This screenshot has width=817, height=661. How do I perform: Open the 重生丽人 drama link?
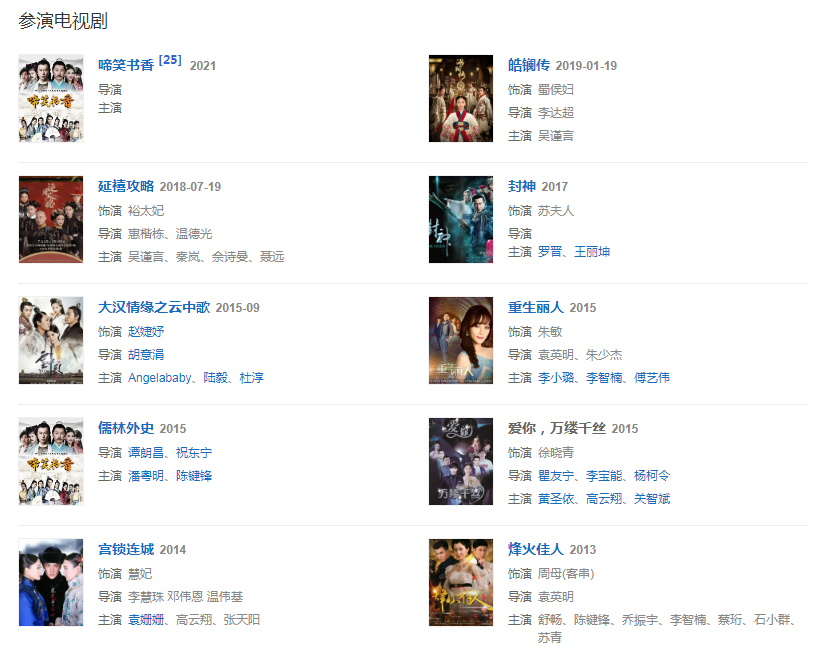[536, 307]
